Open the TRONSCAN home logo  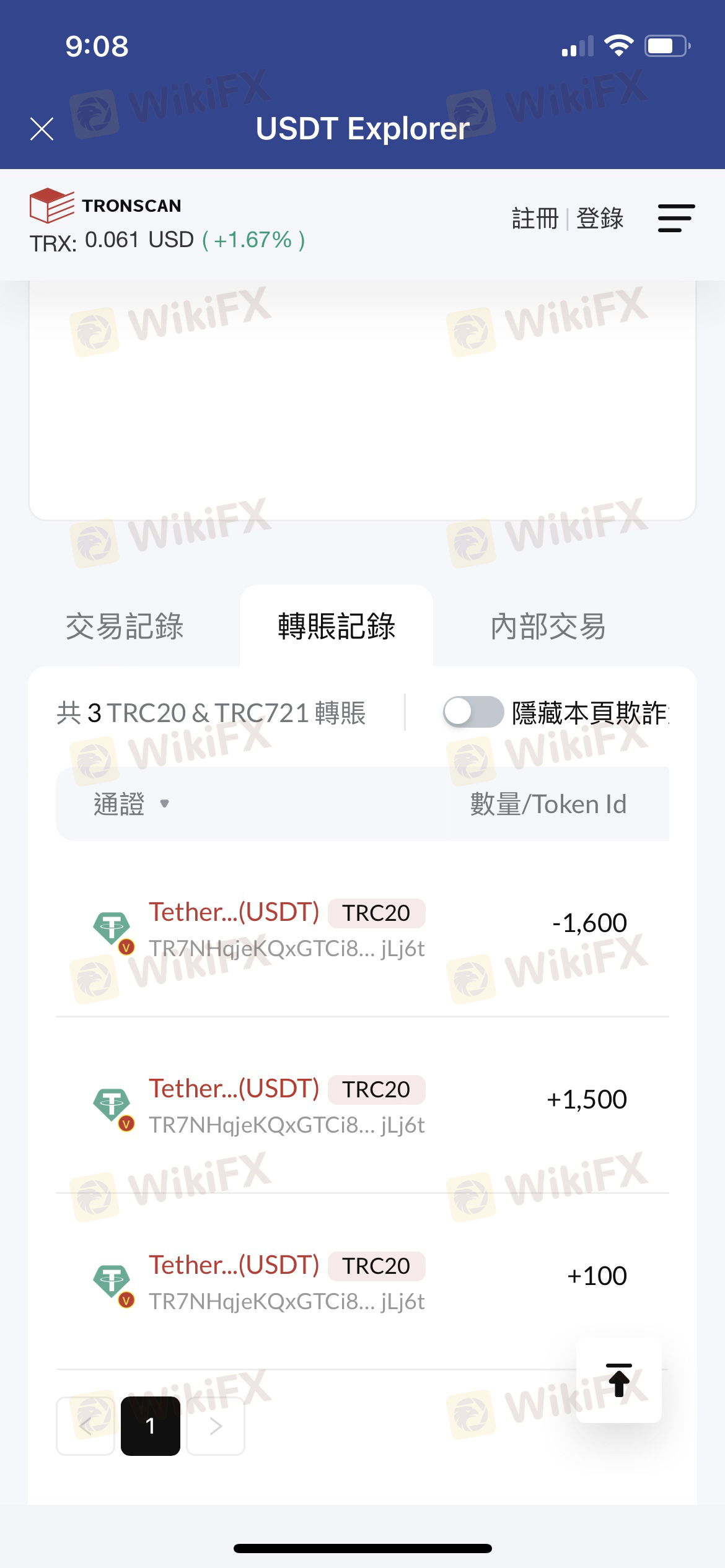pos(105,206)
